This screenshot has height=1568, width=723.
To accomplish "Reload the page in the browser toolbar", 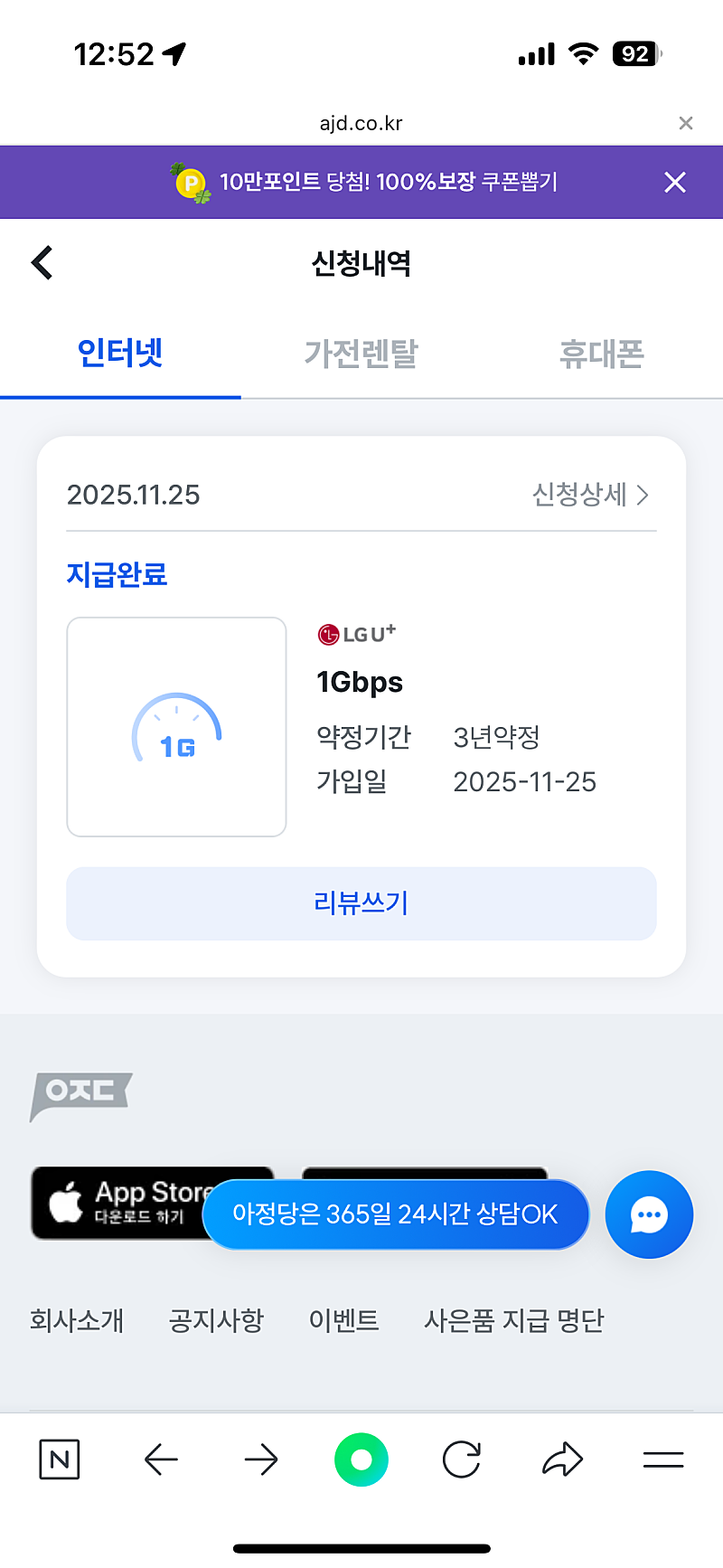I will (461, 1459).
